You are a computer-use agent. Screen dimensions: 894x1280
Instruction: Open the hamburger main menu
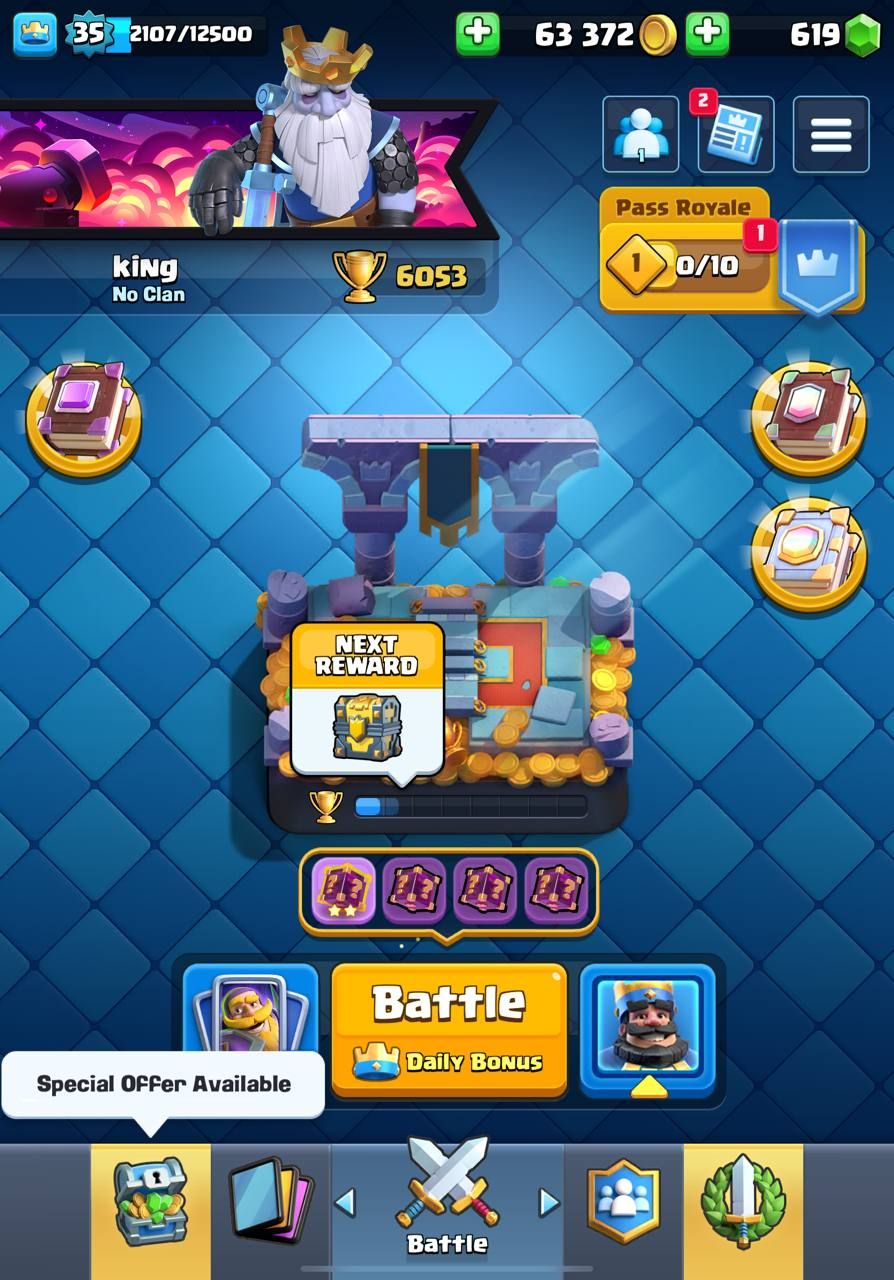pos(830,134)
